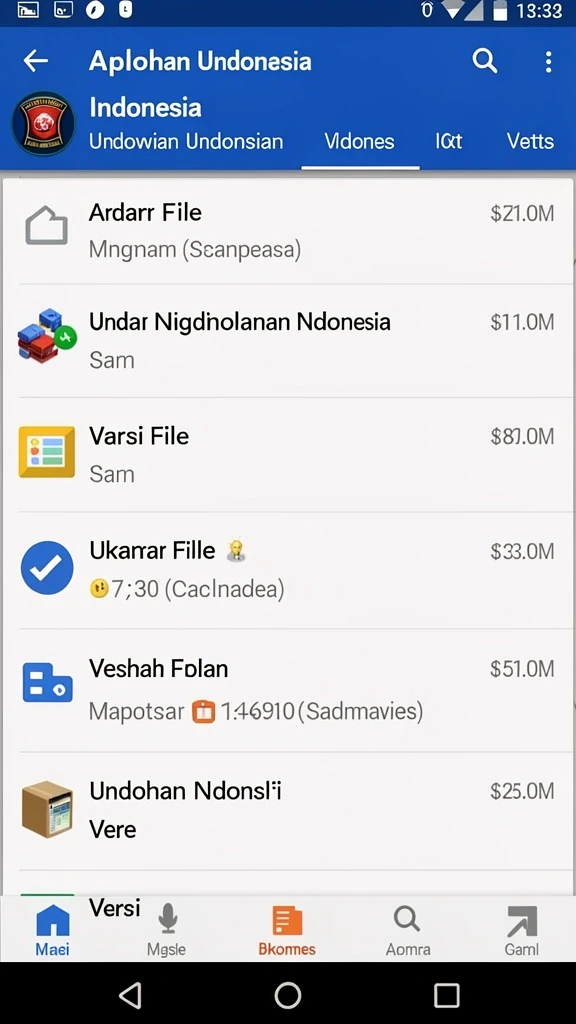
Task: Go back using the top-left arrow
Action: click(x=36, y=61)
